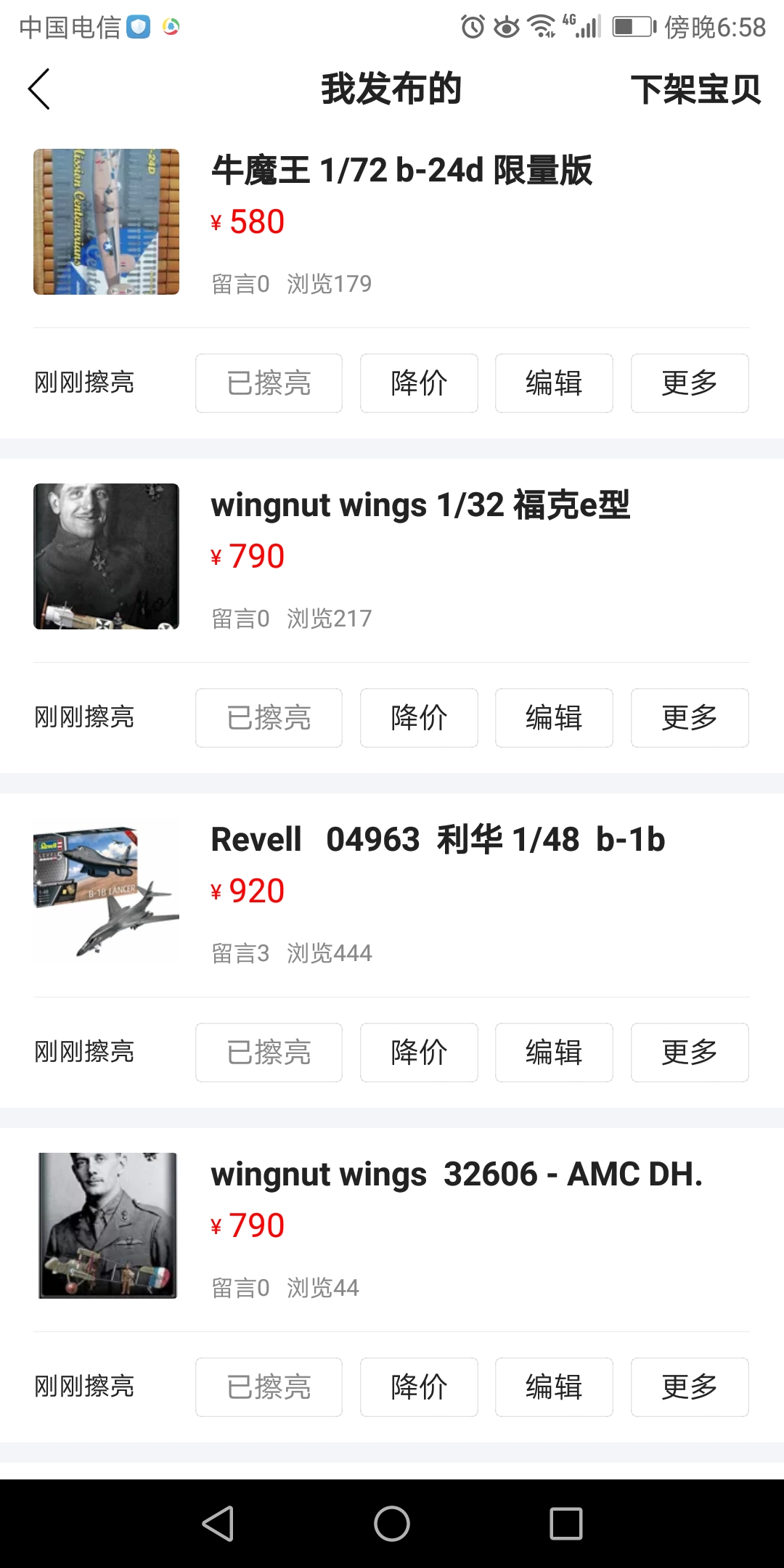Image resolution: width=784 pixels, height=1568 pixels.
Task: Reduce price of the 32606 AMC DH. item
Action: click(x=419, y=1387)
